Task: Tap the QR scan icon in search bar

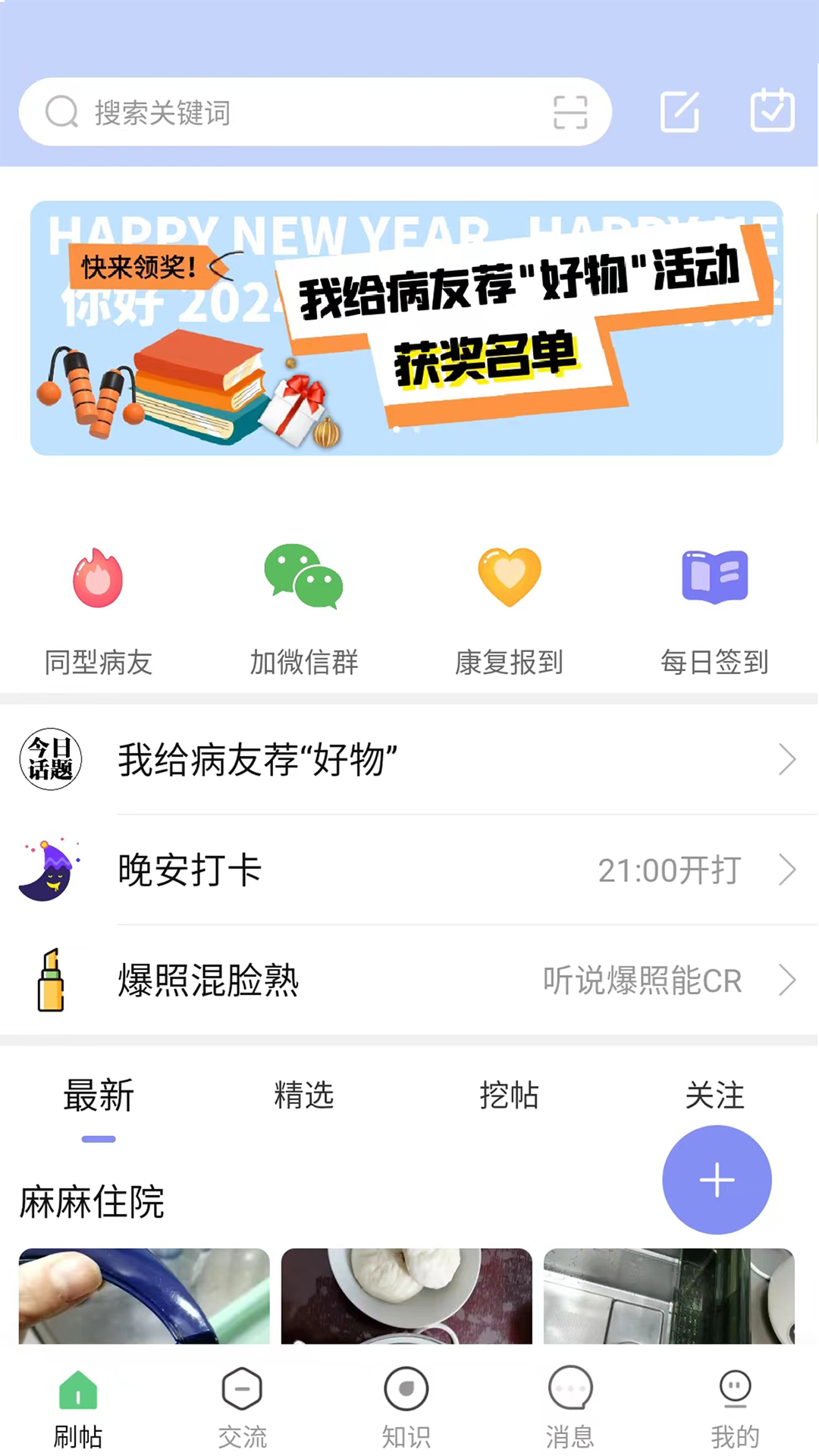Action: 570,111
